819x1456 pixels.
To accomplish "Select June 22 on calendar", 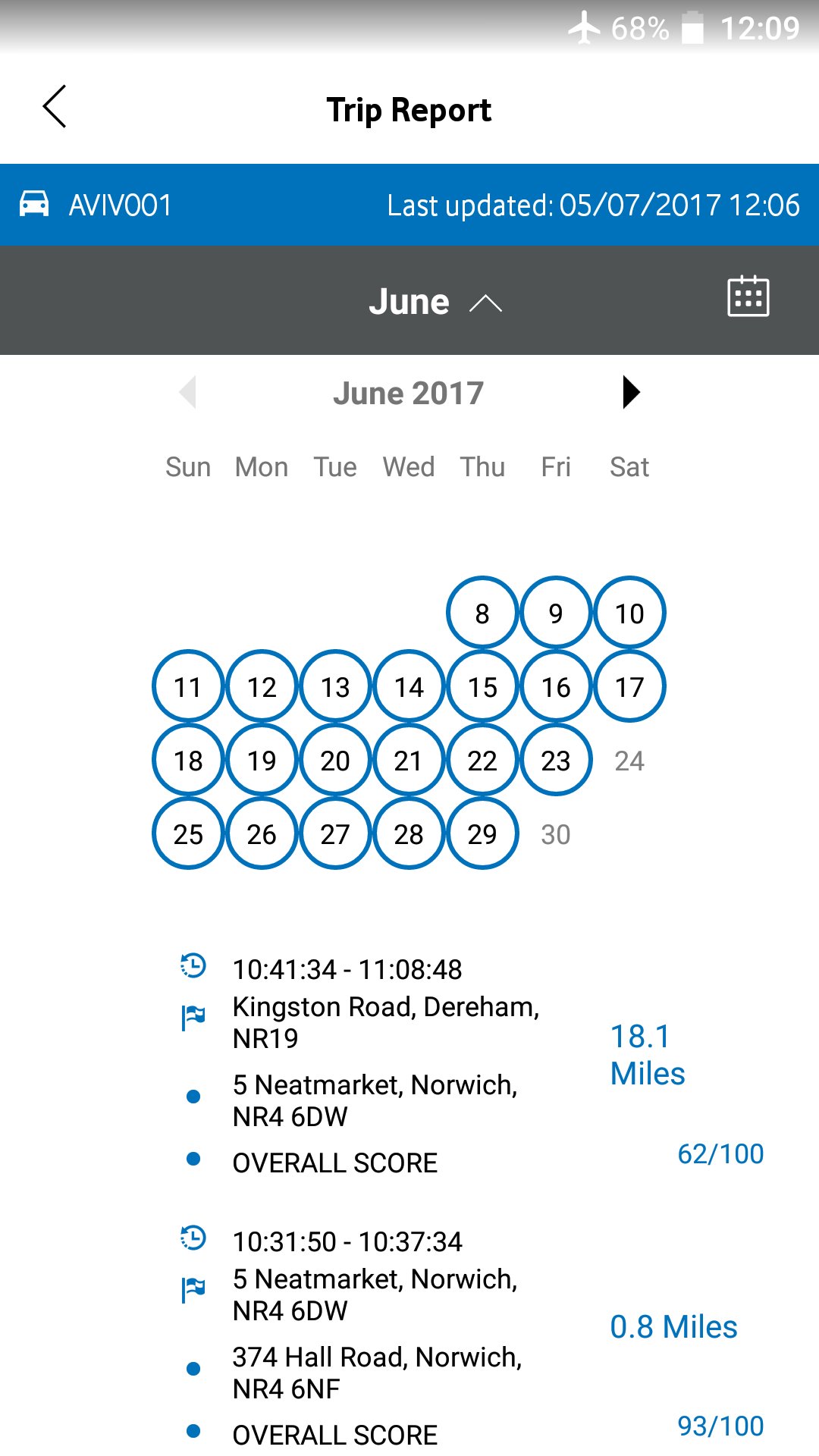I will pos(482,760).
